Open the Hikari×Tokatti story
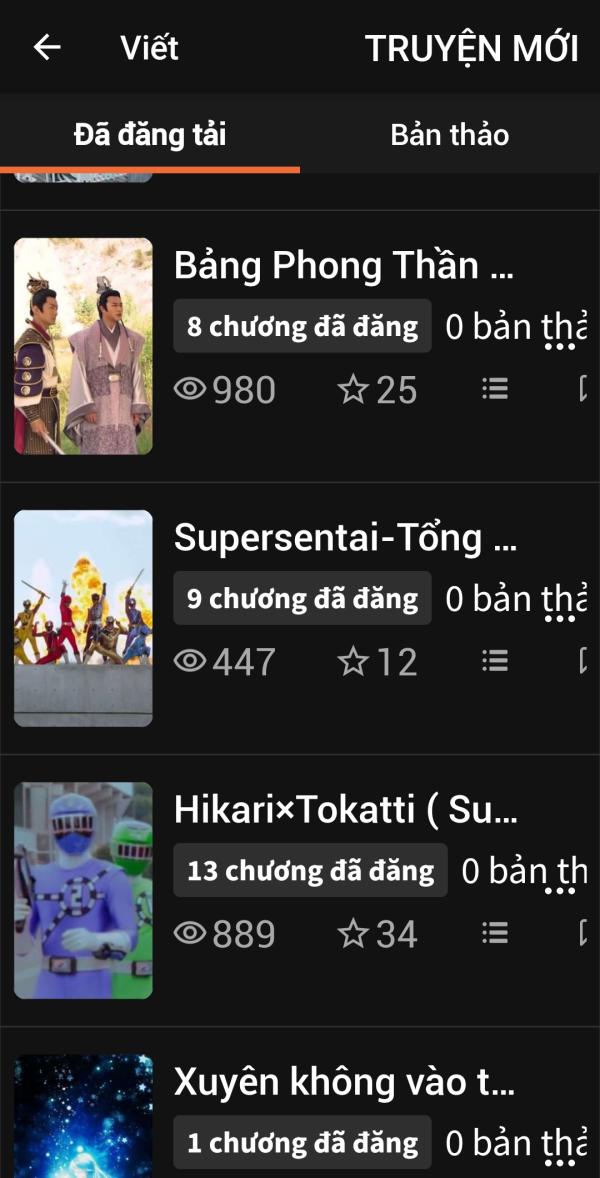Screen dimensions: 600x1178 coord(345,810)
